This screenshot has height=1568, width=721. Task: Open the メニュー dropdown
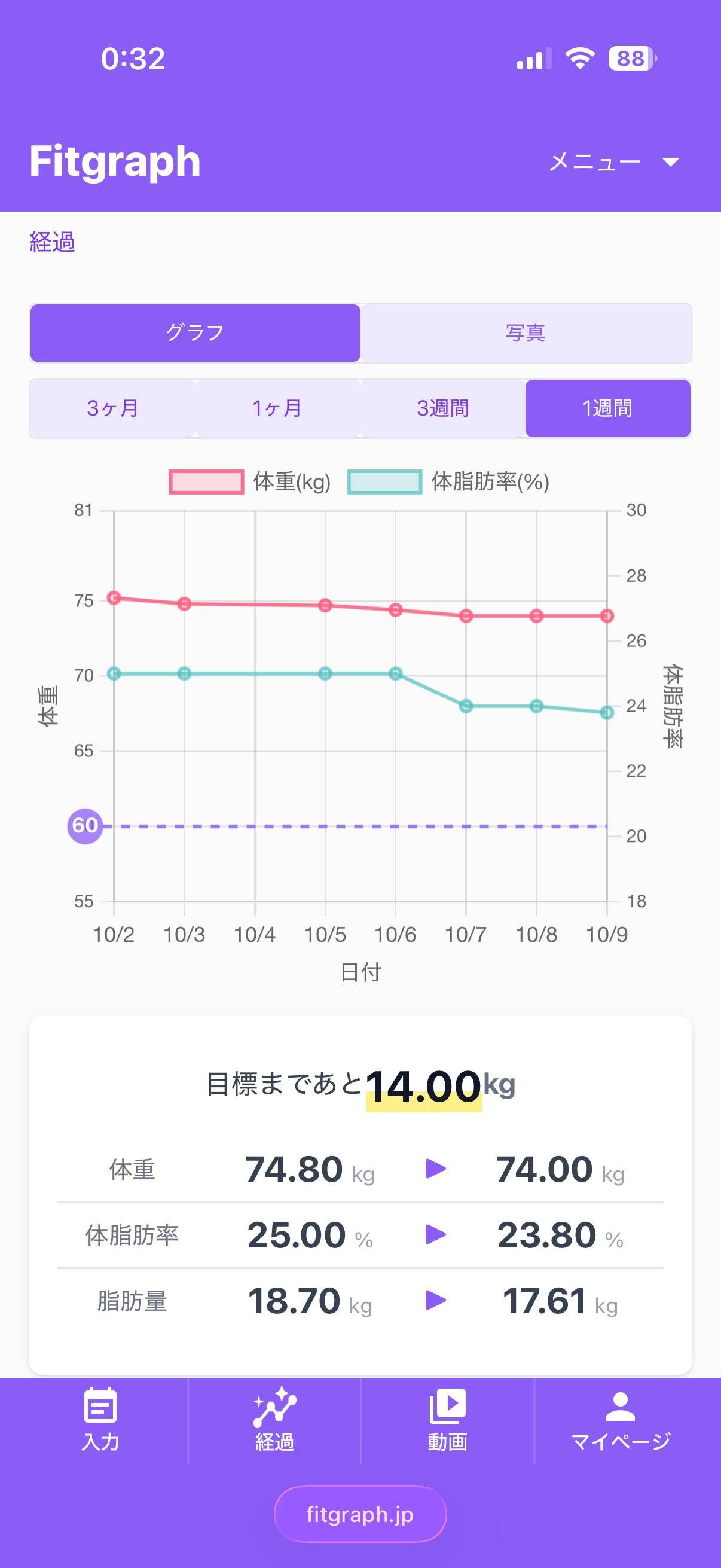tap(613, 162)
